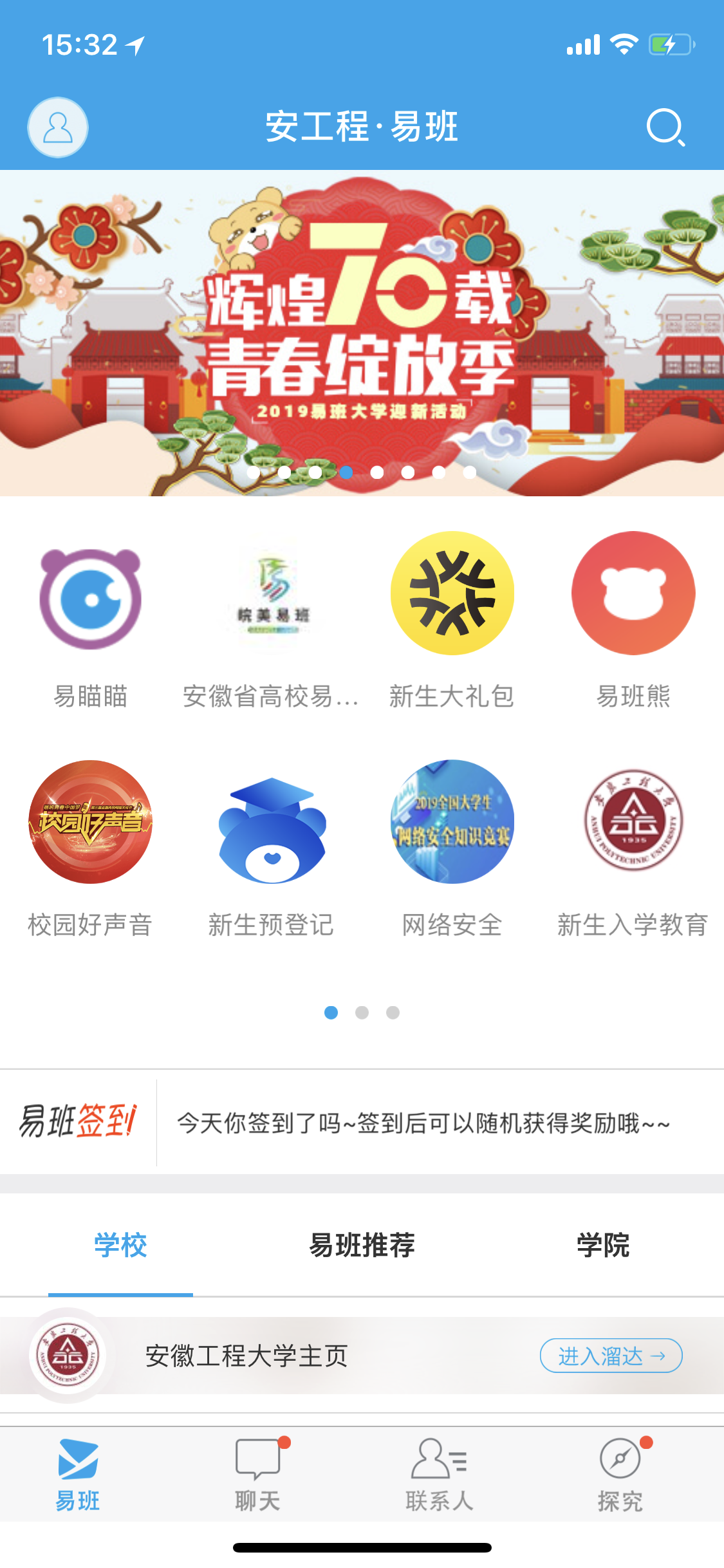This screenshot has width=724, height=1568.
Task: Select the 学校 tab
Action: click(x=120, y=1245)
